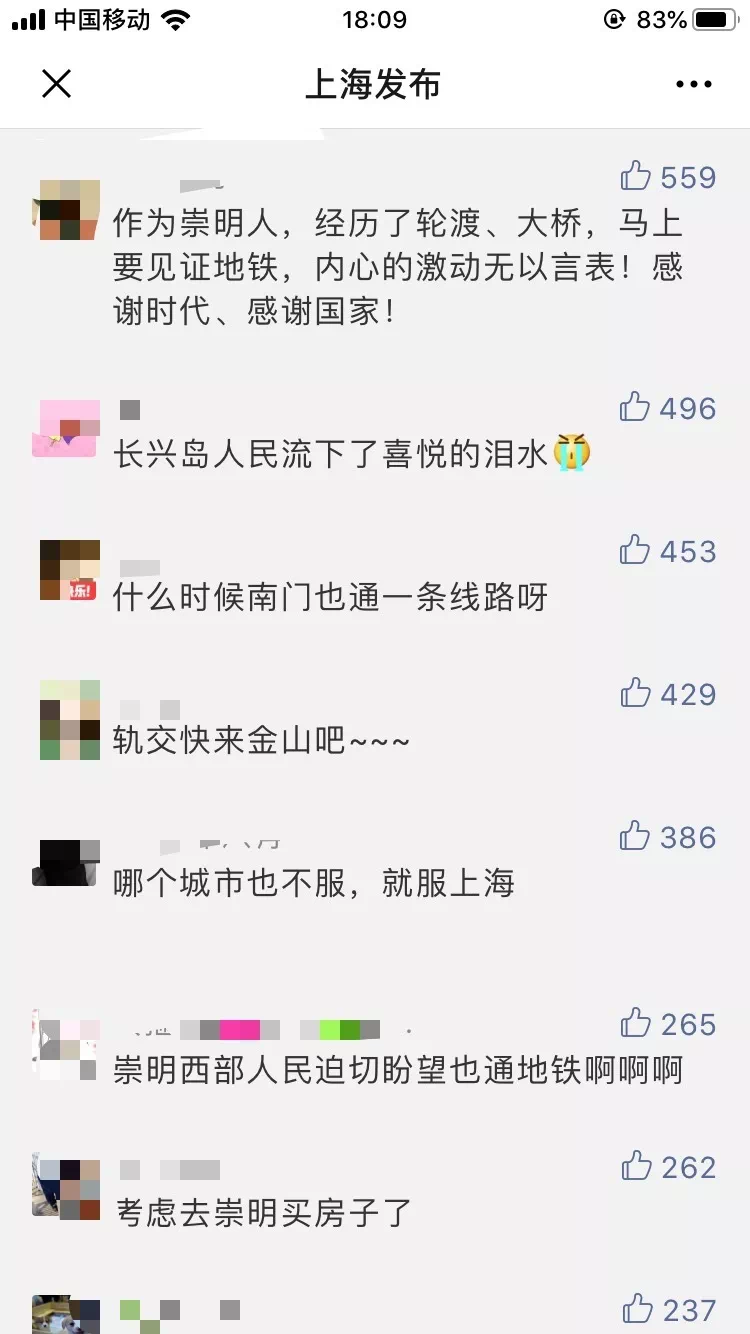Open the three-dot overflow menu
Screen dimensions: 750x1334
click(693, 84)
